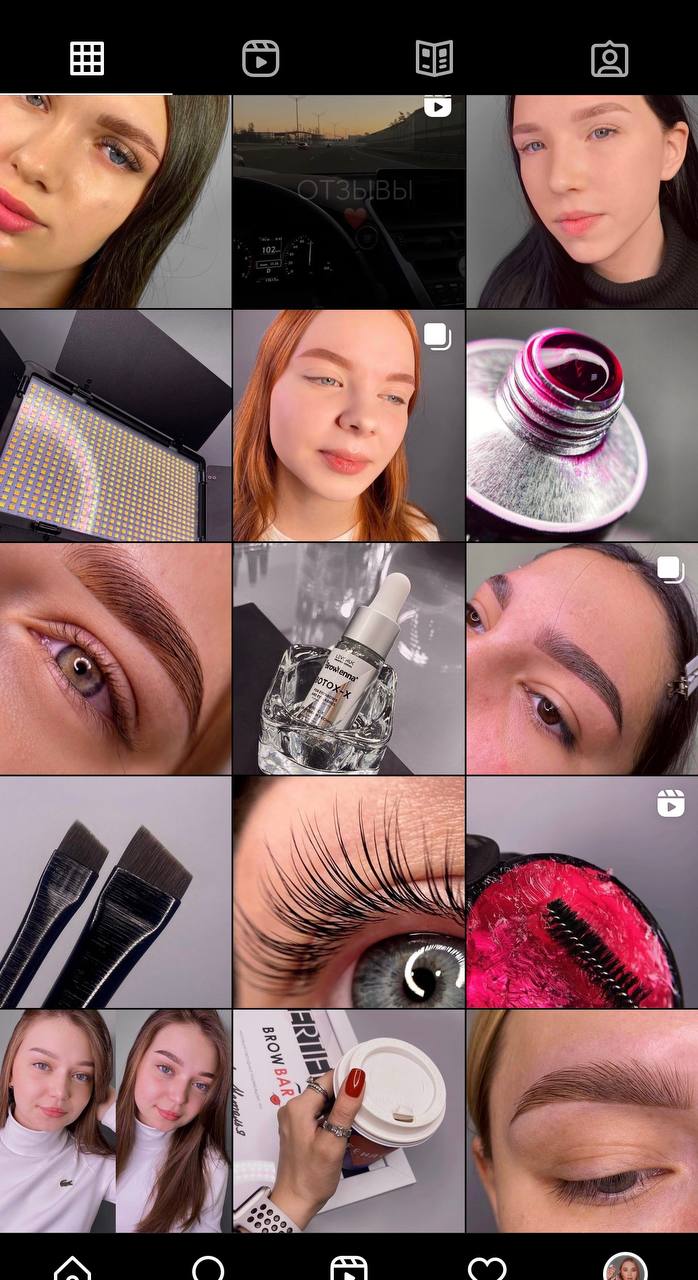Viewport: 698px width, 1280px height.
Task: Switch to the Reels tab at top
Action: [261, 59]
